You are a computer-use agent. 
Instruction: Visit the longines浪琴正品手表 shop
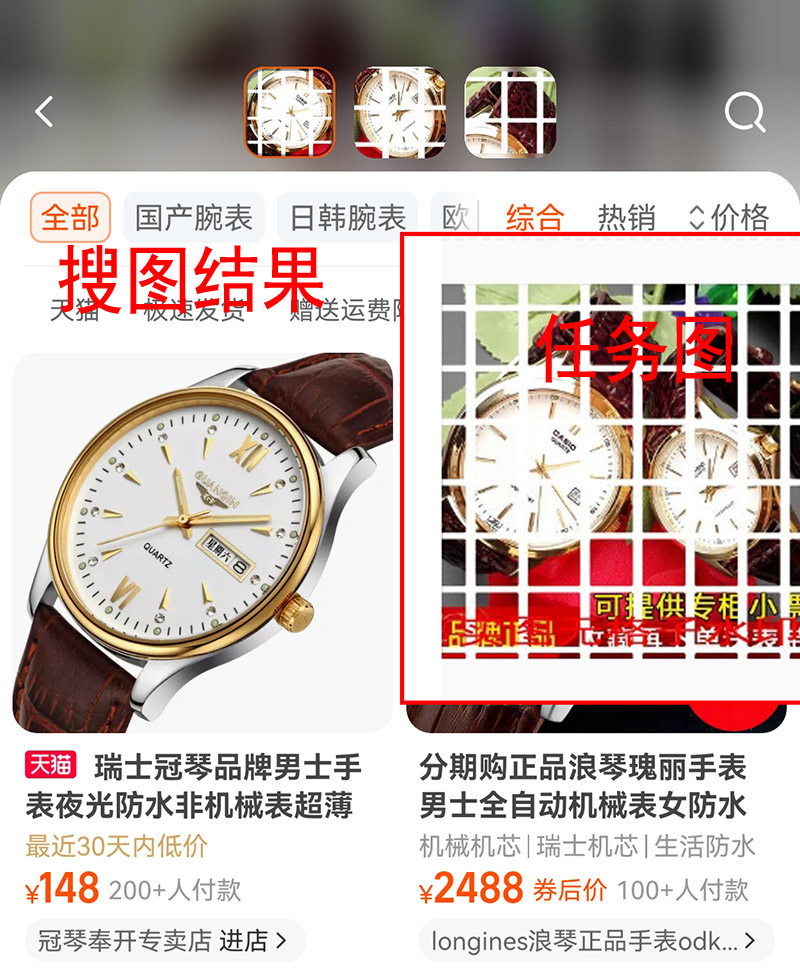[602, 940]
